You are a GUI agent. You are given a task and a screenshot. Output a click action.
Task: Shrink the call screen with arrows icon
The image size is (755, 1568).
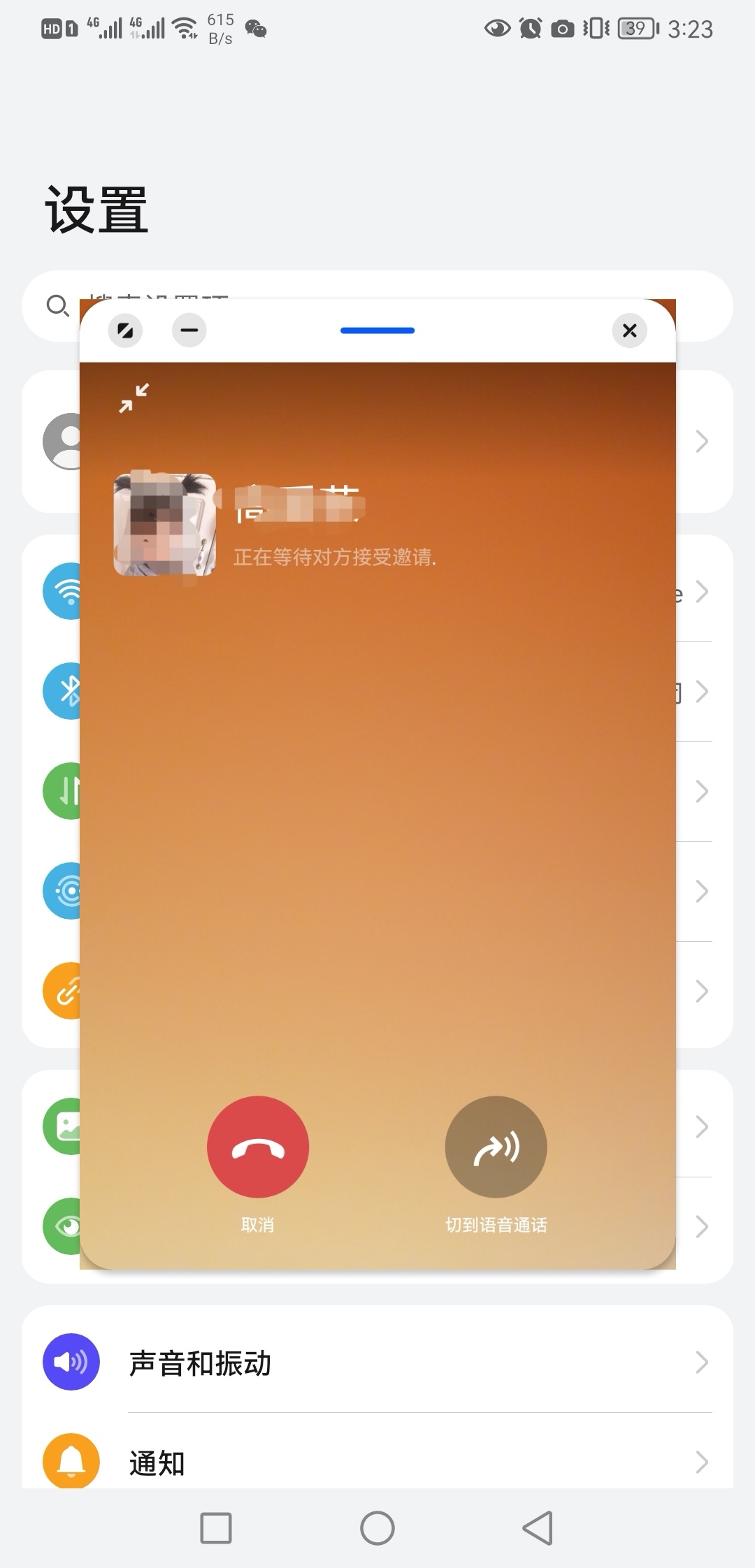[x=134, y=398]
